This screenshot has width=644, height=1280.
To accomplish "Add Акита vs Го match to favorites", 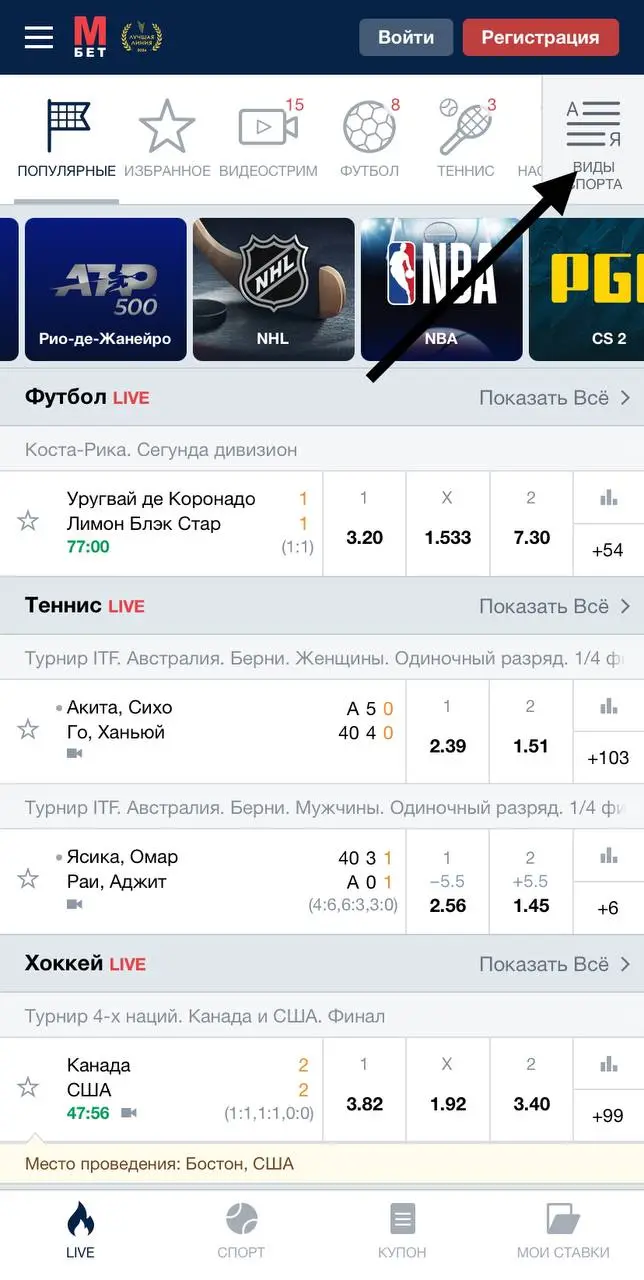I will (x=28, y=729).
